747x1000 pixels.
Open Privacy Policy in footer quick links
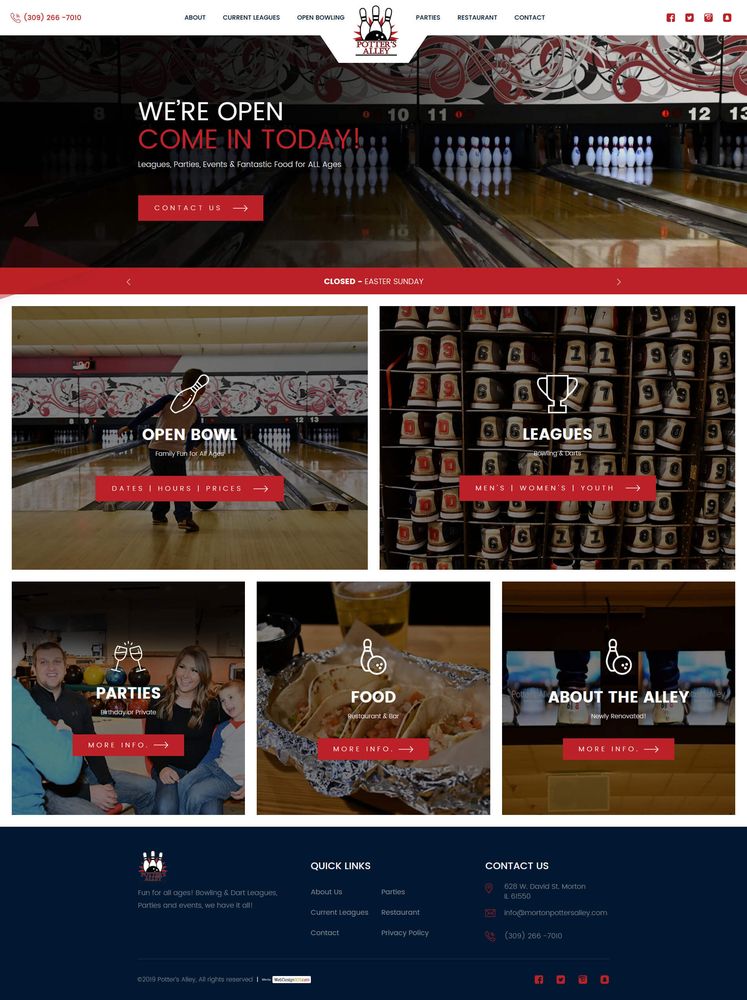(x=404, y=933)
